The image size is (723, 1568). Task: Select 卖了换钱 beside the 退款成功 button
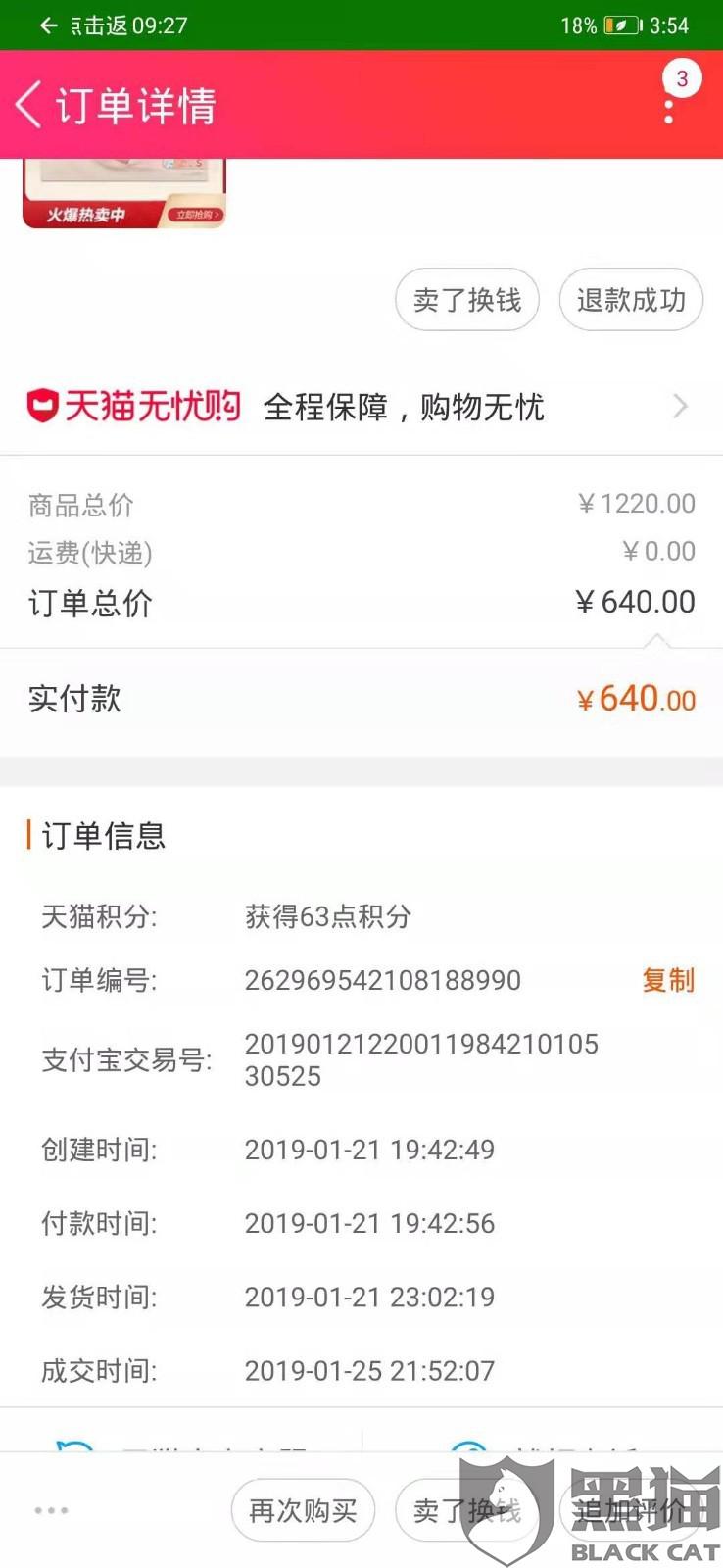(x=467, y=300)
